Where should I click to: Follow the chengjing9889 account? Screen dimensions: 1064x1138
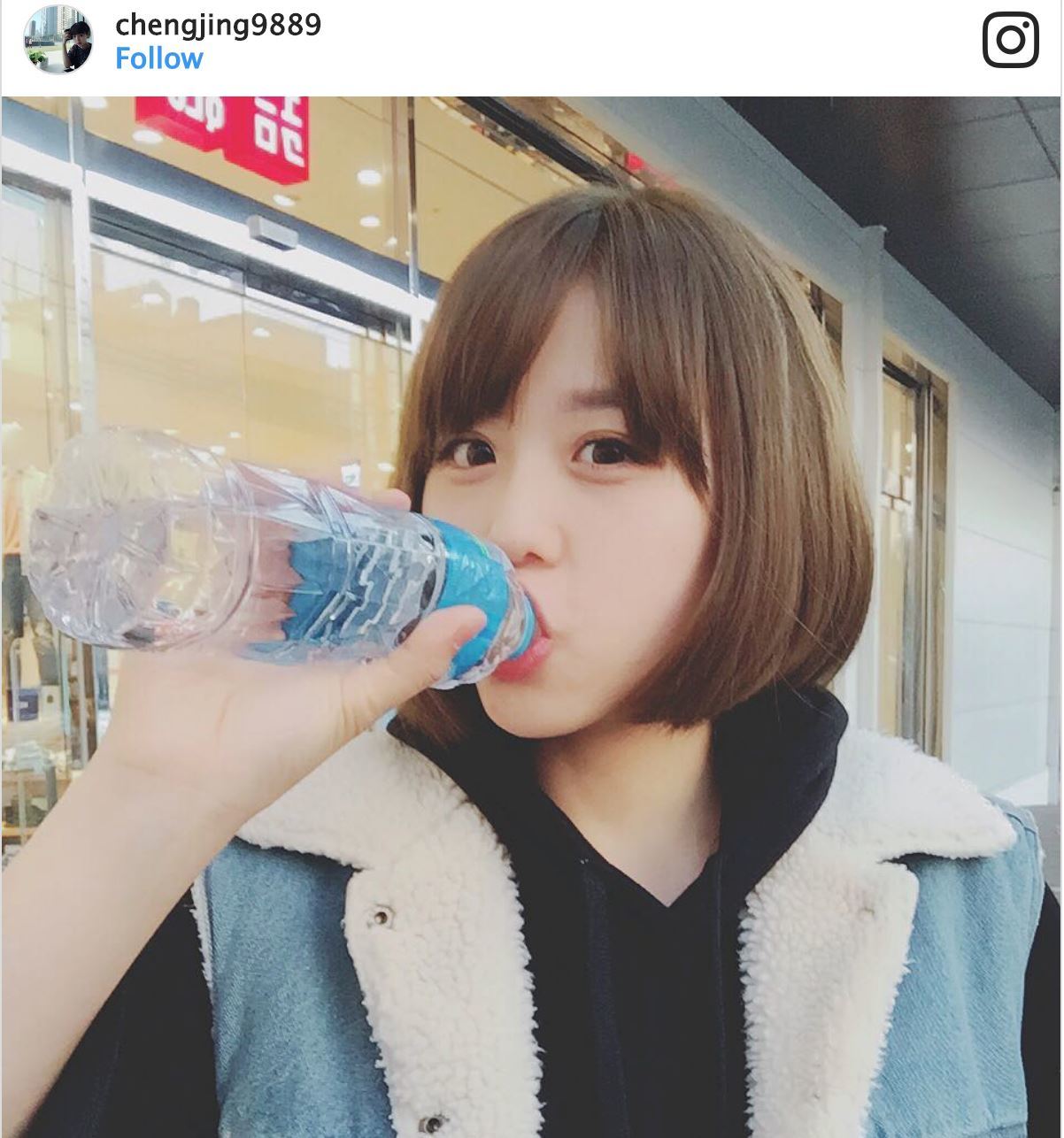[158, 59]
